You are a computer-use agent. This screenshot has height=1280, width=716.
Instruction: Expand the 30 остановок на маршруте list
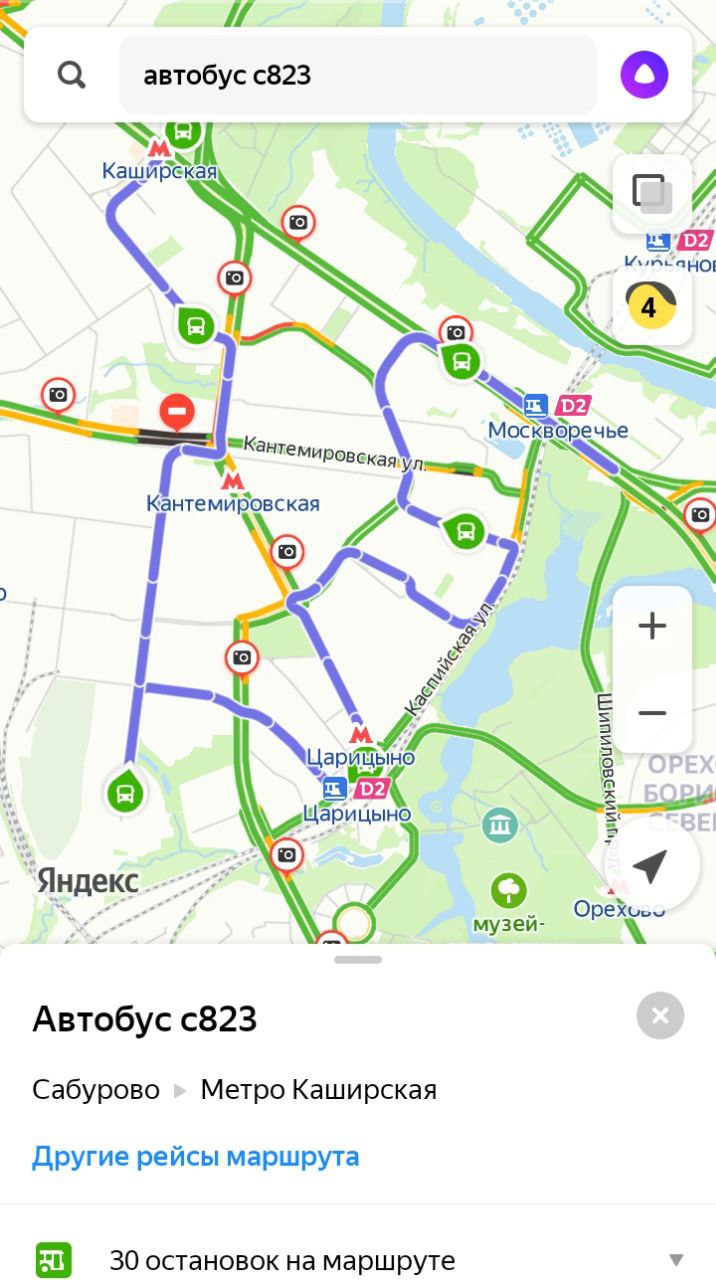[x=358, y=1260]
